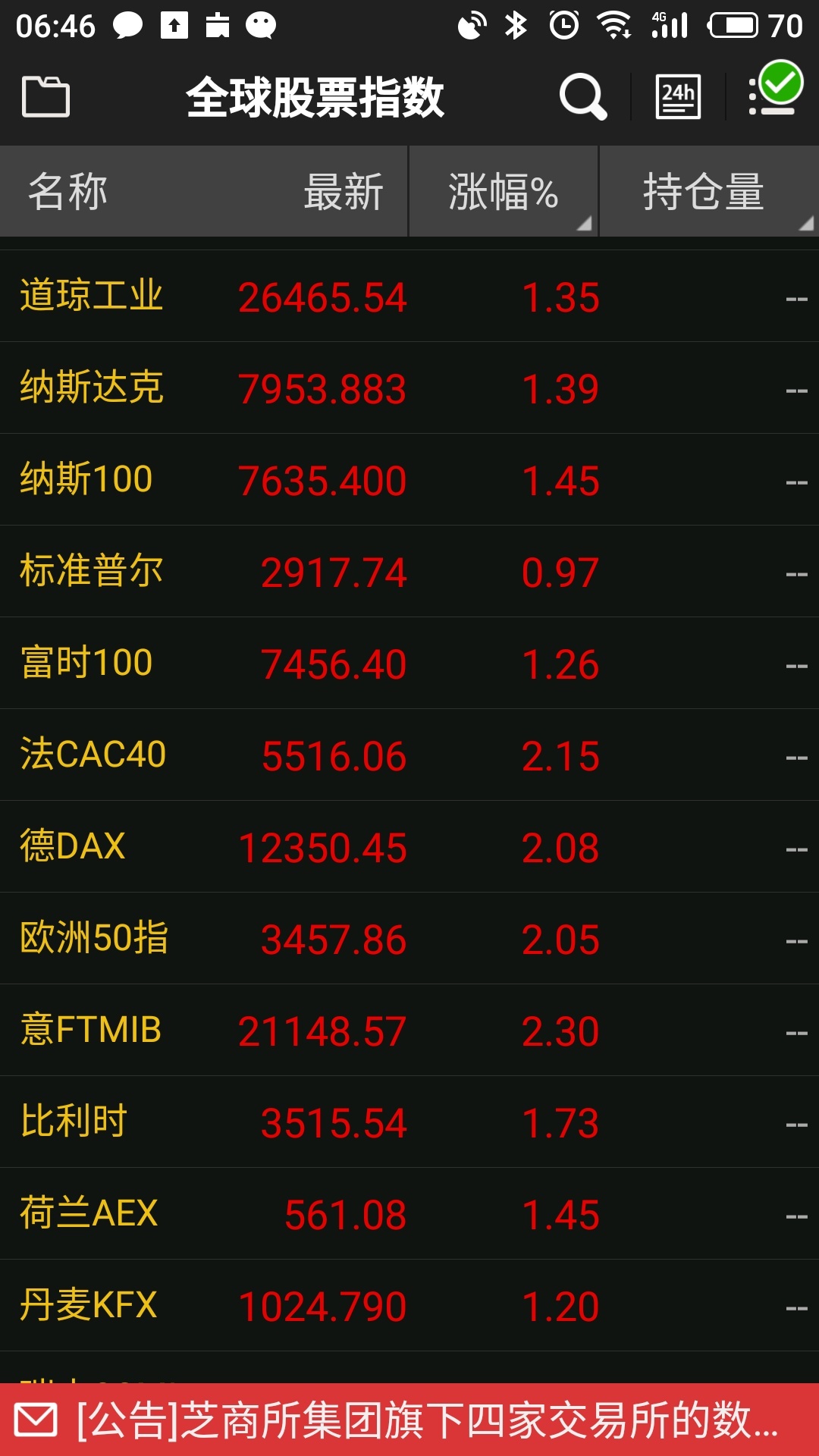Open the 纳斯100 index row
The image size is (819, 1456).
[x=409, y=480]
